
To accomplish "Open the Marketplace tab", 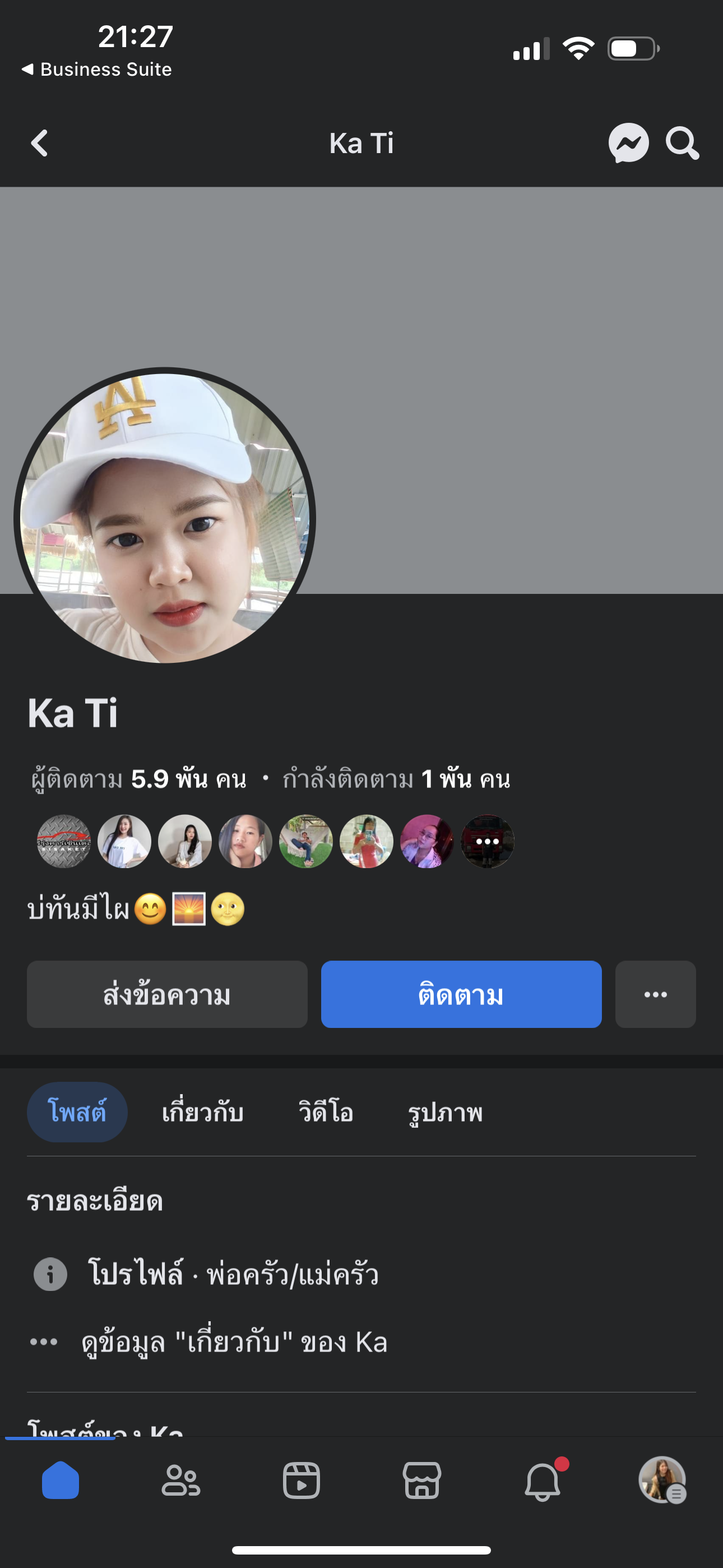I will coord(421,1480).
